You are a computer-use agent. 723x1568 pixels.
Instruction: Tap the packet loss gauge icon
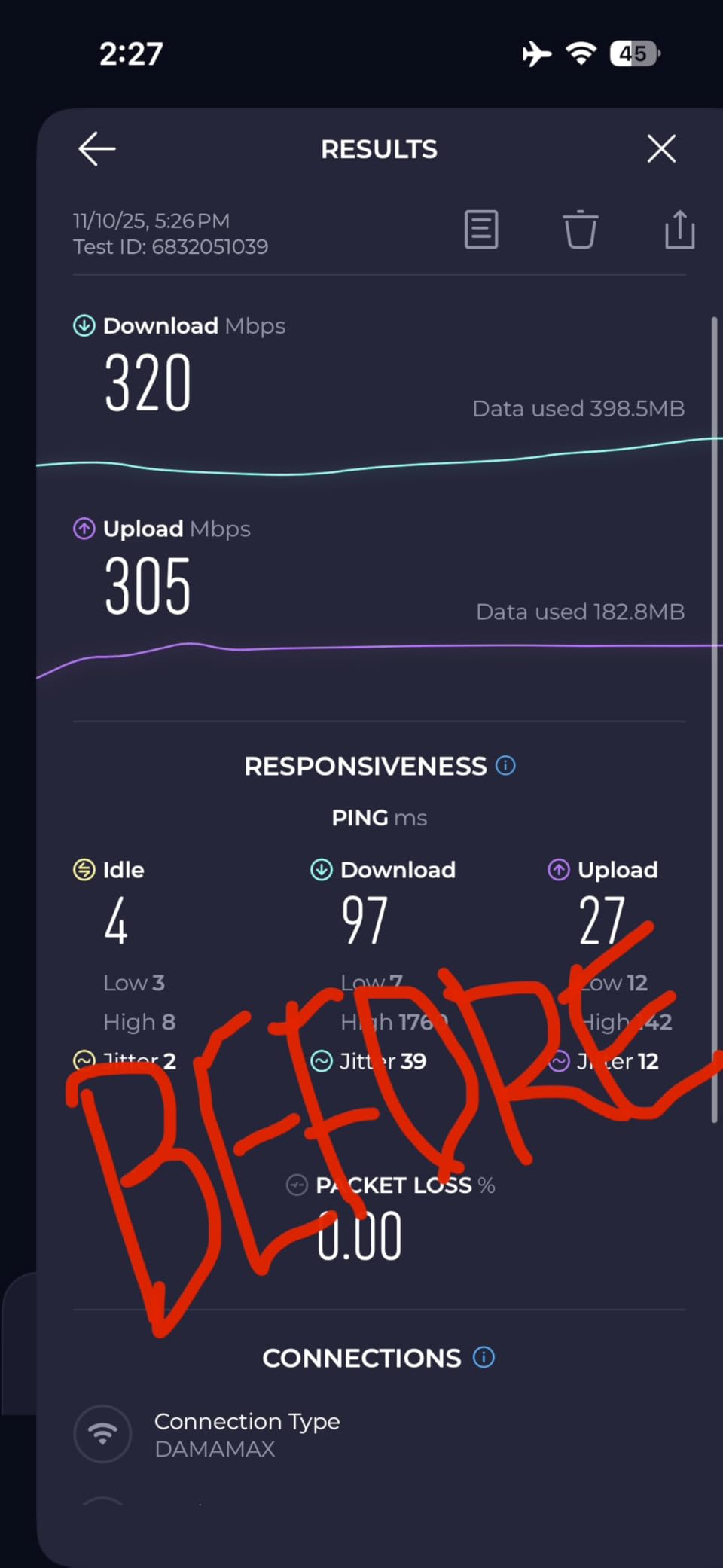click(x=296, y=1185)
